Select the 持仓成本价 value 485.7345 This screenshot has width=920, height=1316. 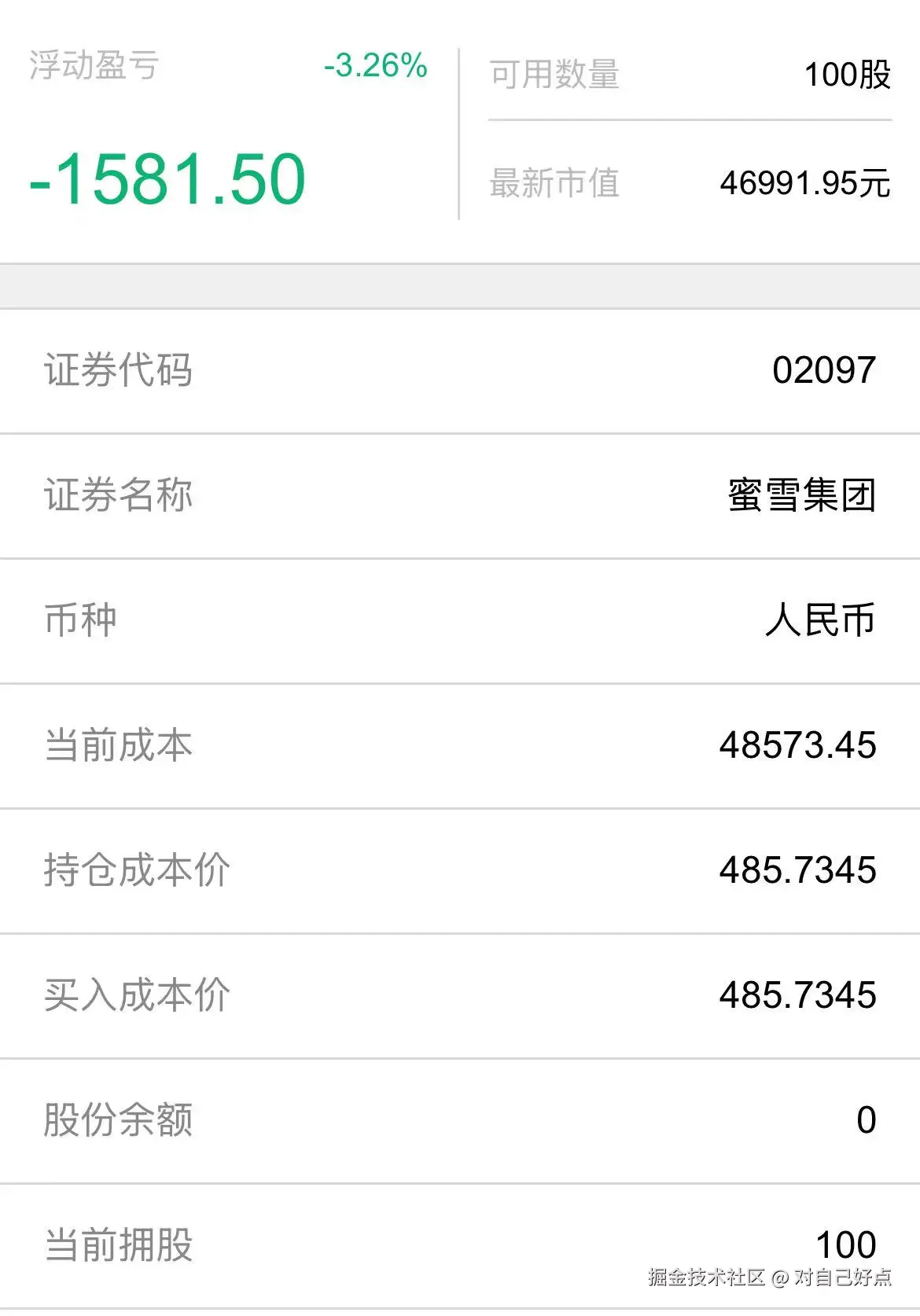tap(798, 870)
